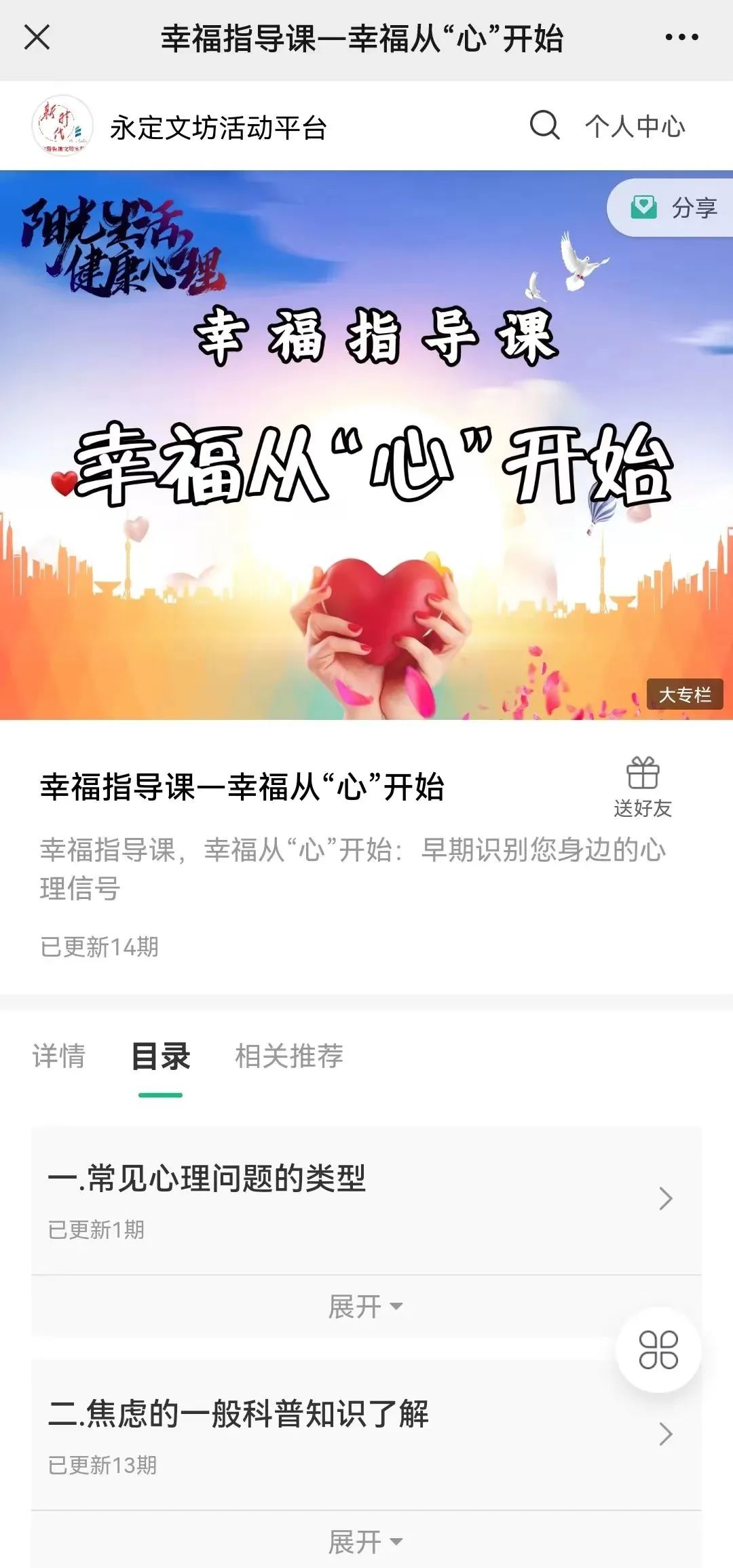Image resolution: width=733 pixels, height=1568 pixels.
Task: Open 永定文坊活动平台 account avatar
Action: (x=62, y=126)
